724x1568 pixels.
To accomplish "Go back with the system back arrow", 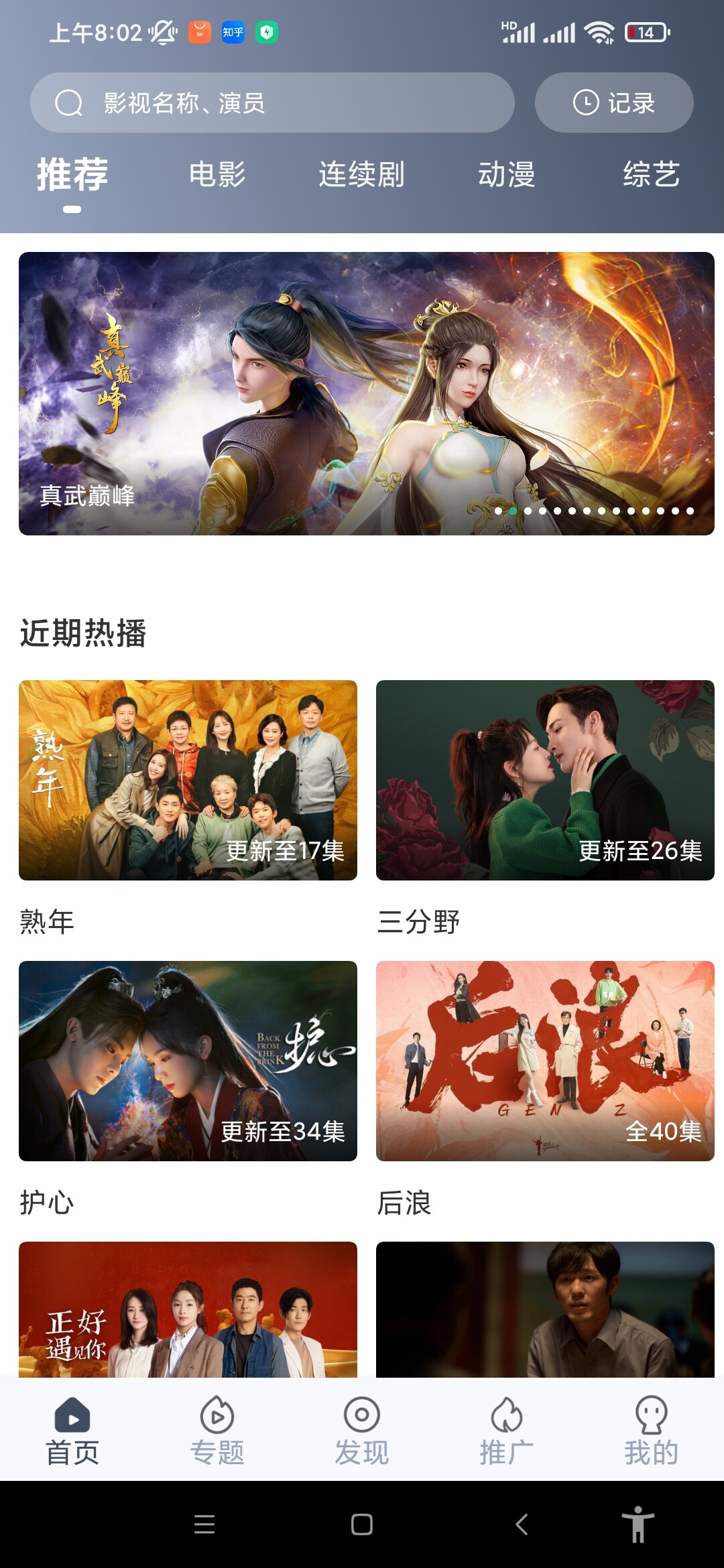I will (522, 1524).
